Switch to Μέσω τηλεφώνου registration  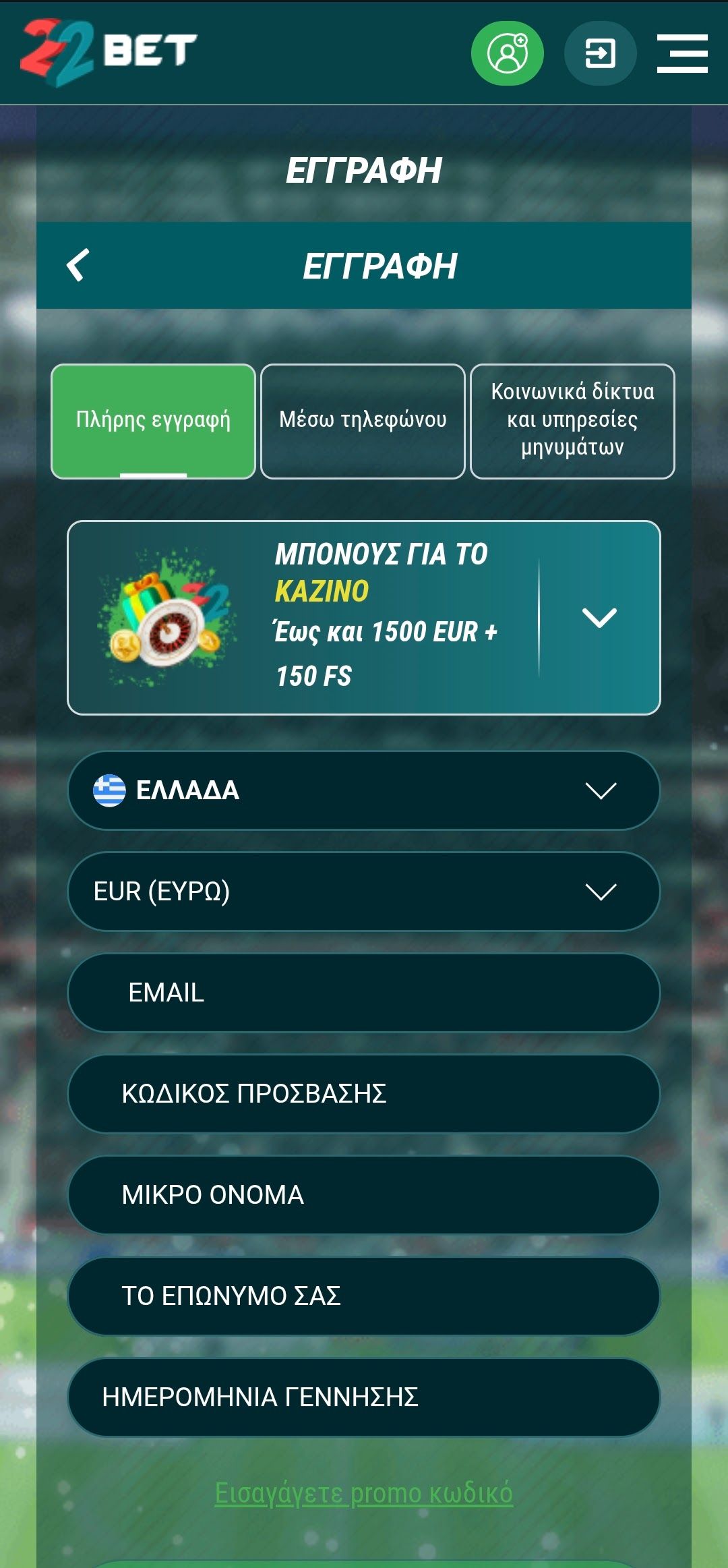(363, 421)
